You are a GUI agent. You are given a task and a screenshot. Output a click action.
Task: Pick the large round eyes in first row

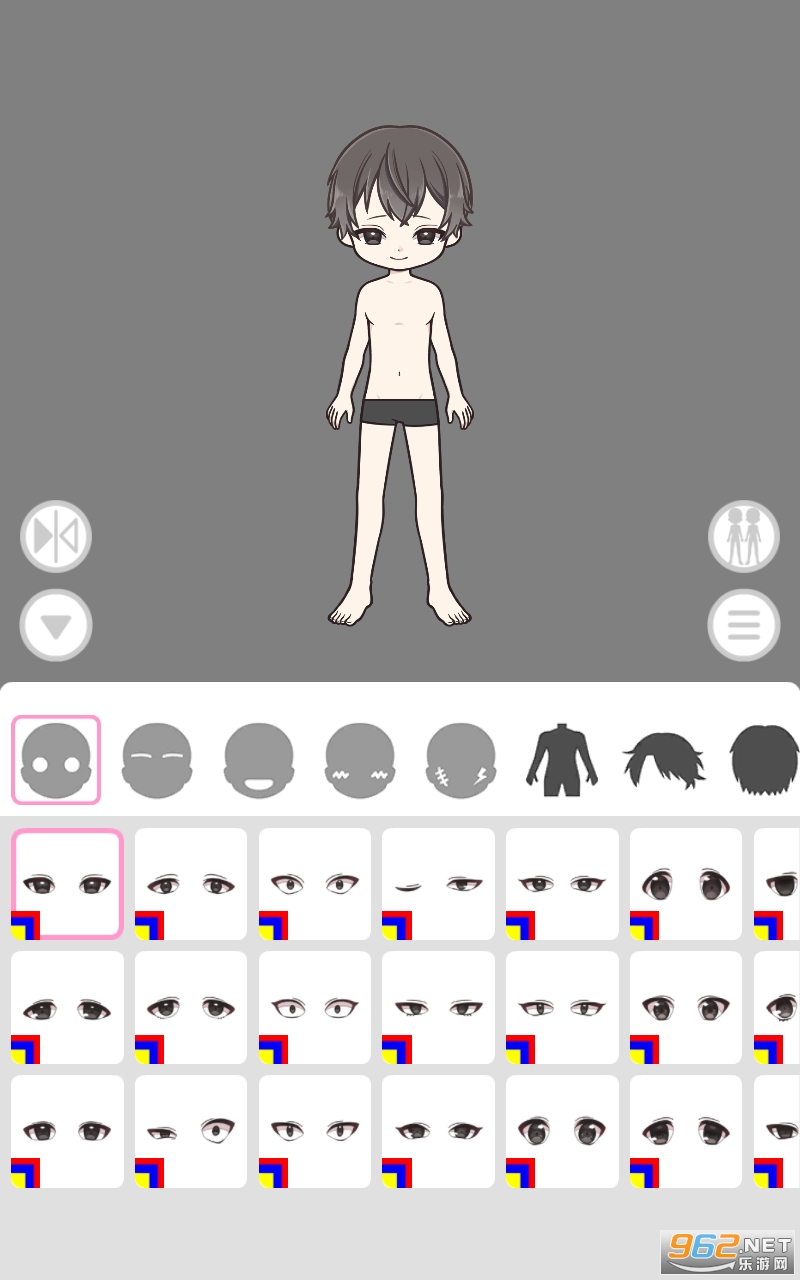click(x=686, y=884)
